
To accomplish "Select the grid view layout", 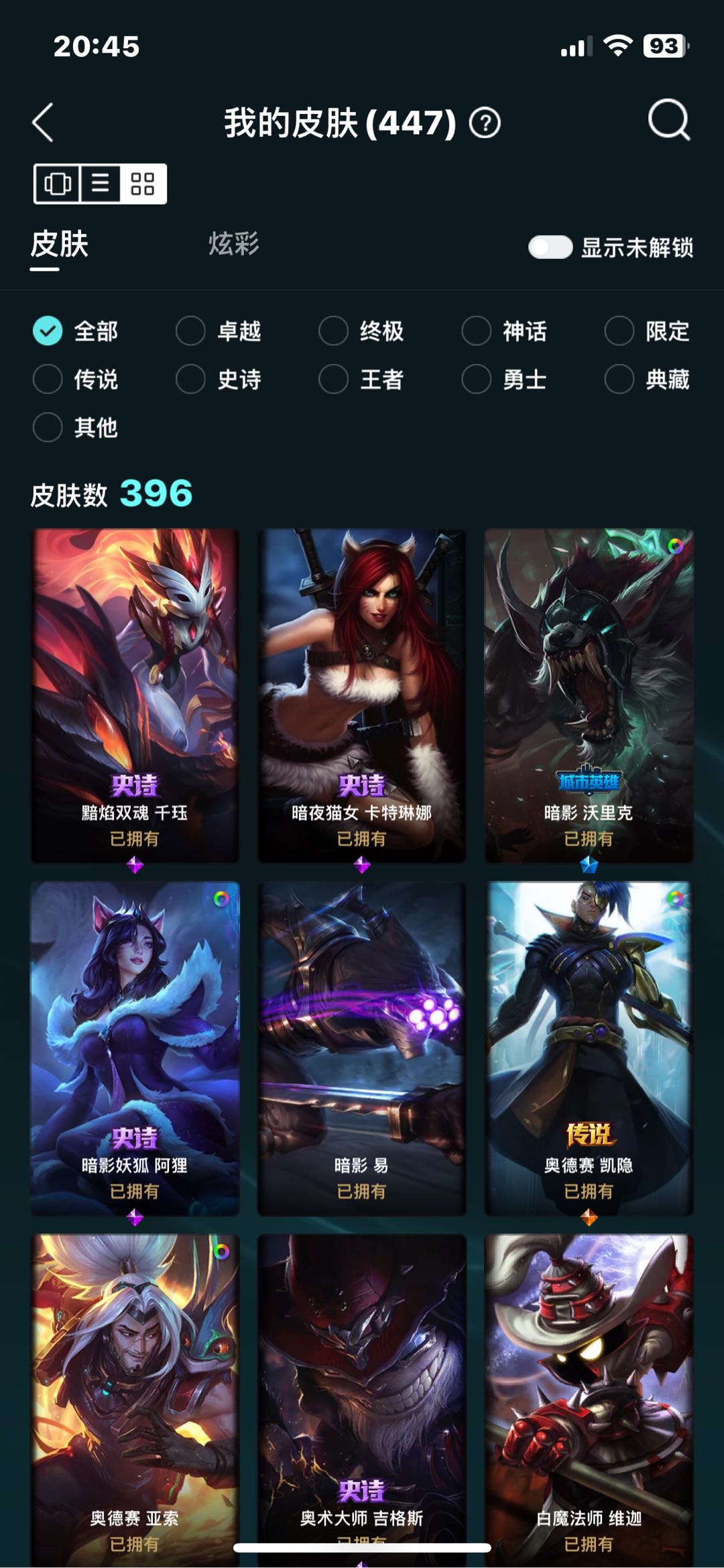I will click(x=143, y=183).
